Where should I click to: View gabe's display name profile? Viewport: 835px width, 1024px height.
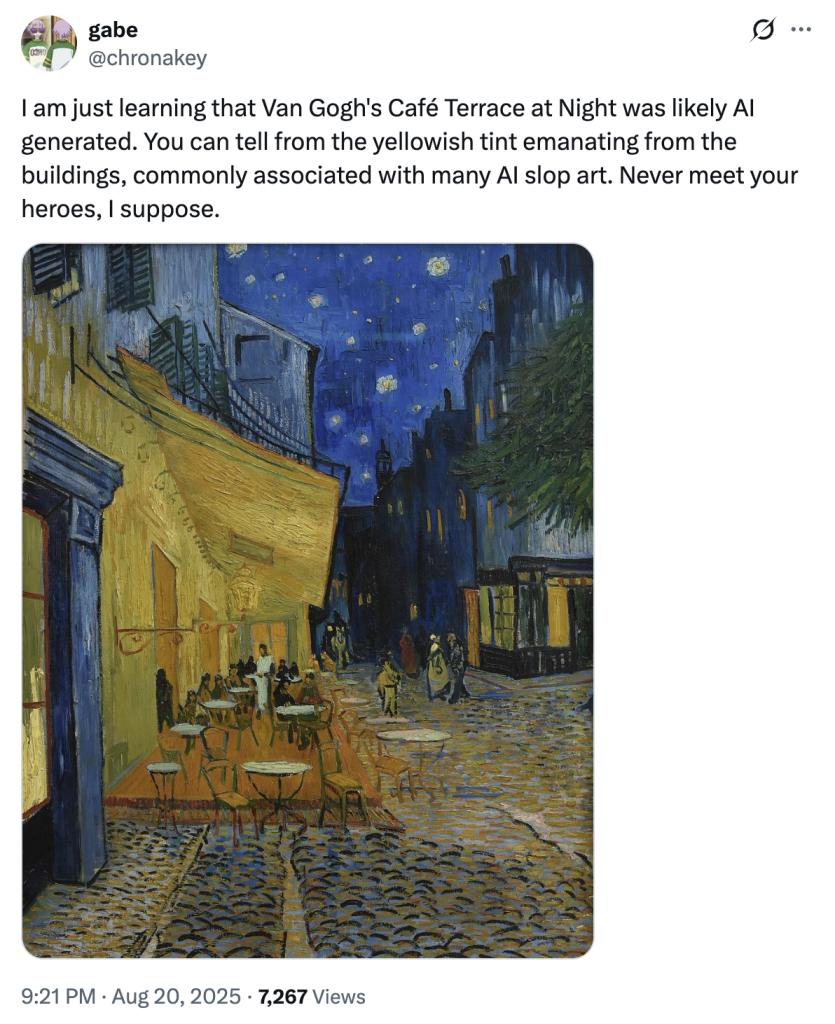pos(113,30)
